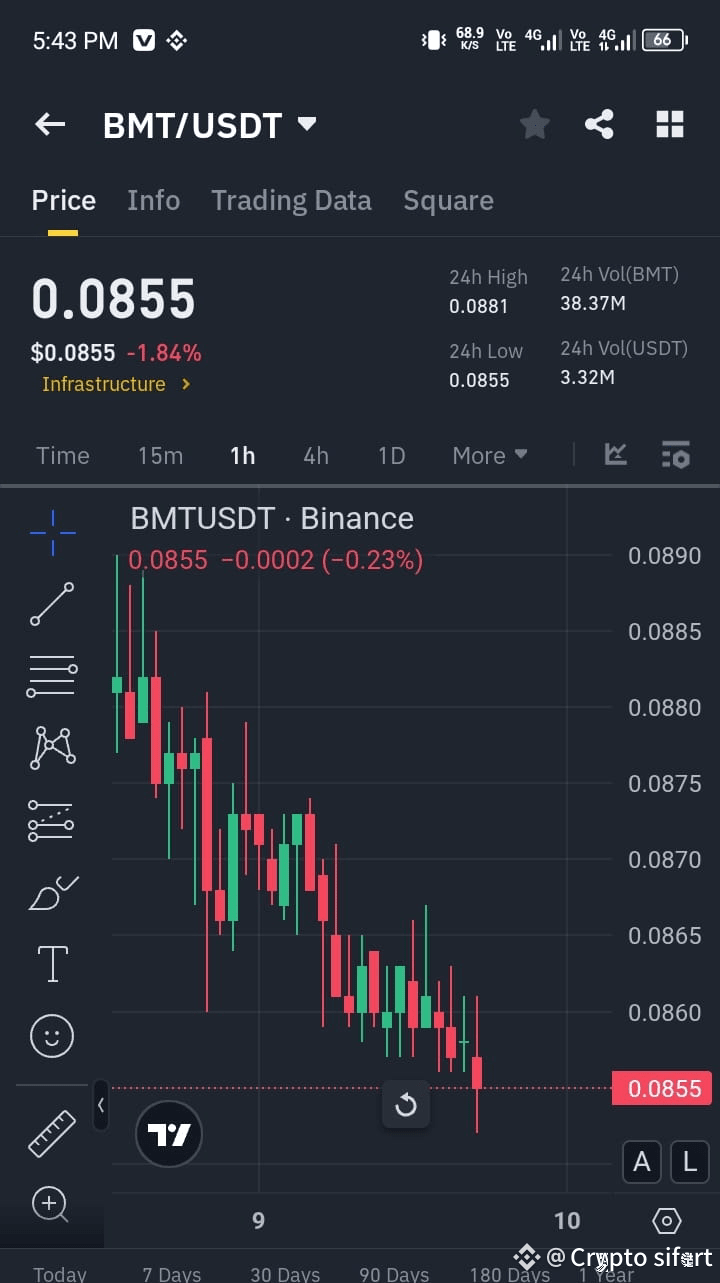
Task: Switch to the Trading Data tab
Action: click(291, 200)
